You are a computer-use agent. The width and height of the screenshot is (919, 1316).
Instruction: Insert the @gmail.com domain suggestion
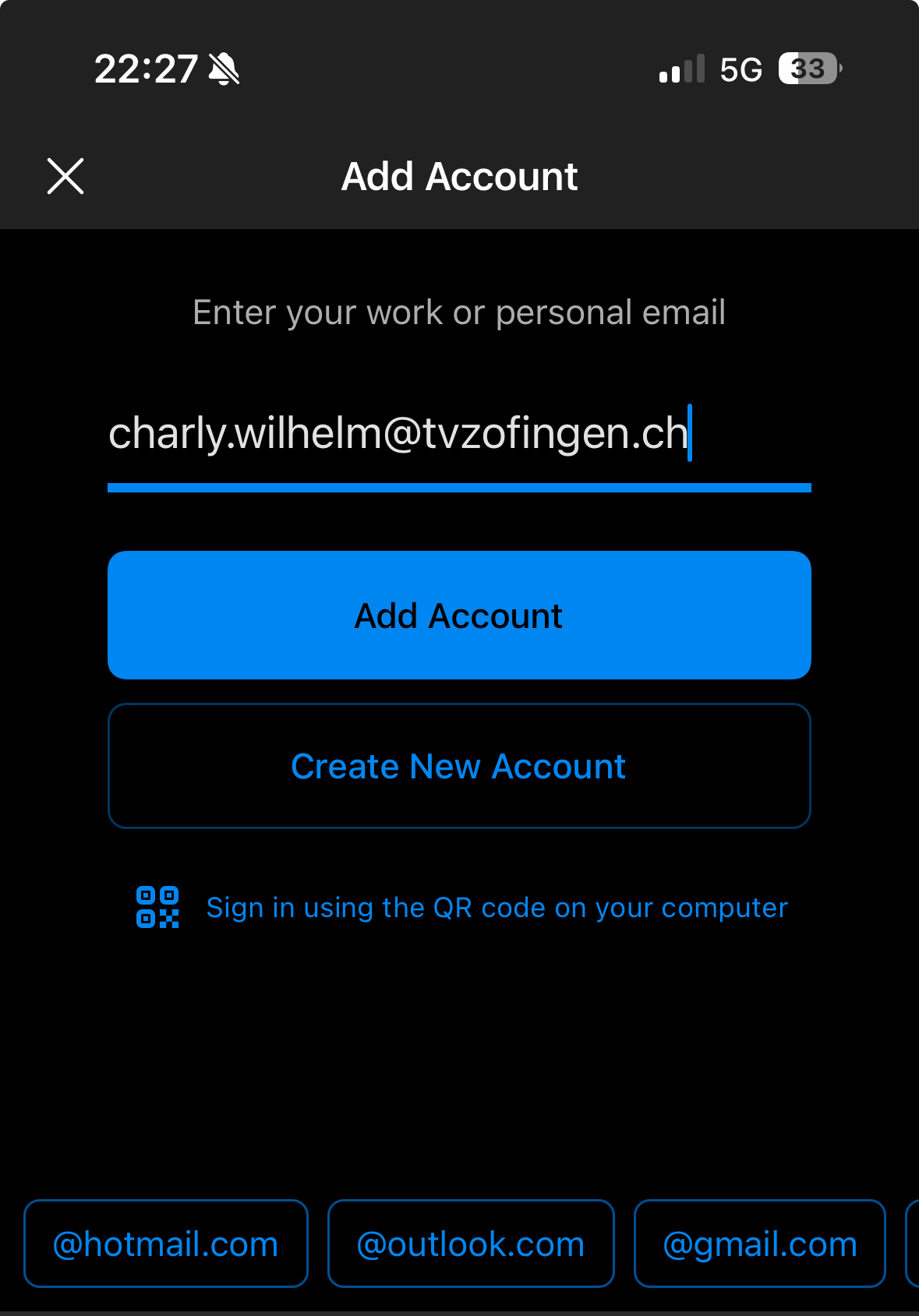pyautogui.click(x=759, y=1244)
